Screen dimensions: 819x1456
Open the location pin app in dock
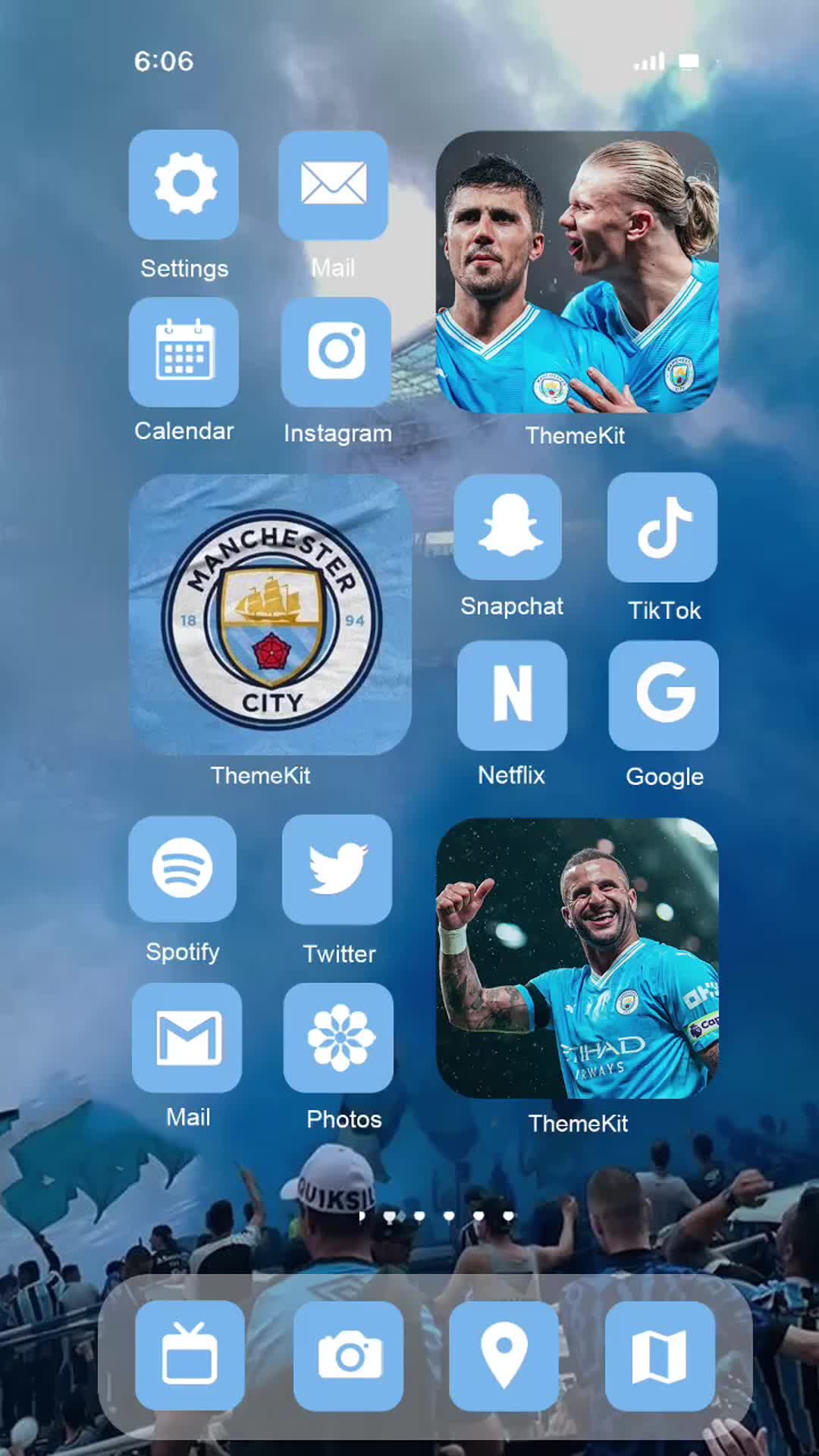[x=504, y=1356]
